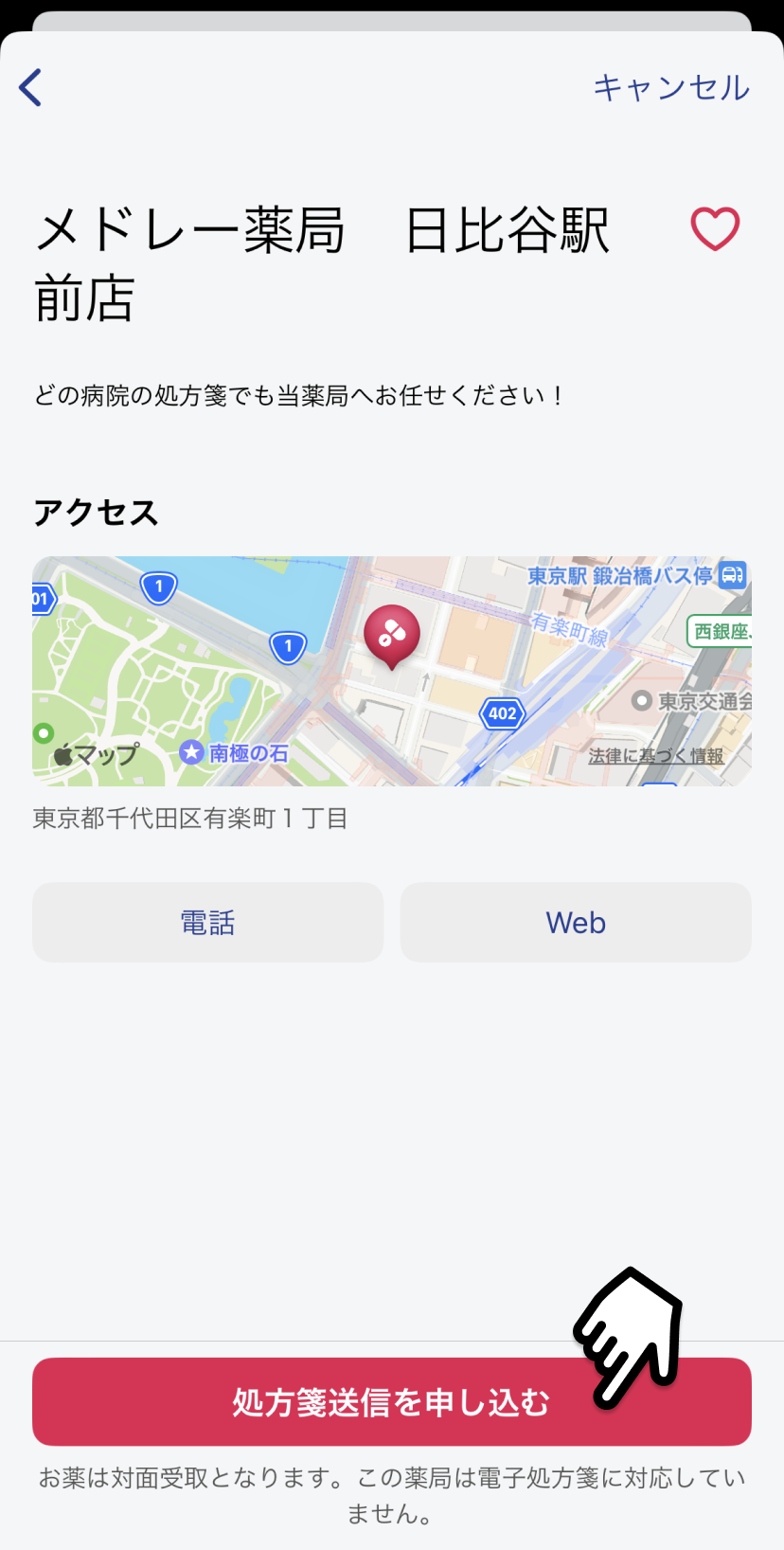This screenshot has width=784, height=1550.
Task: Open the access map of the pharmacy
Action: (x=392, y=671)
